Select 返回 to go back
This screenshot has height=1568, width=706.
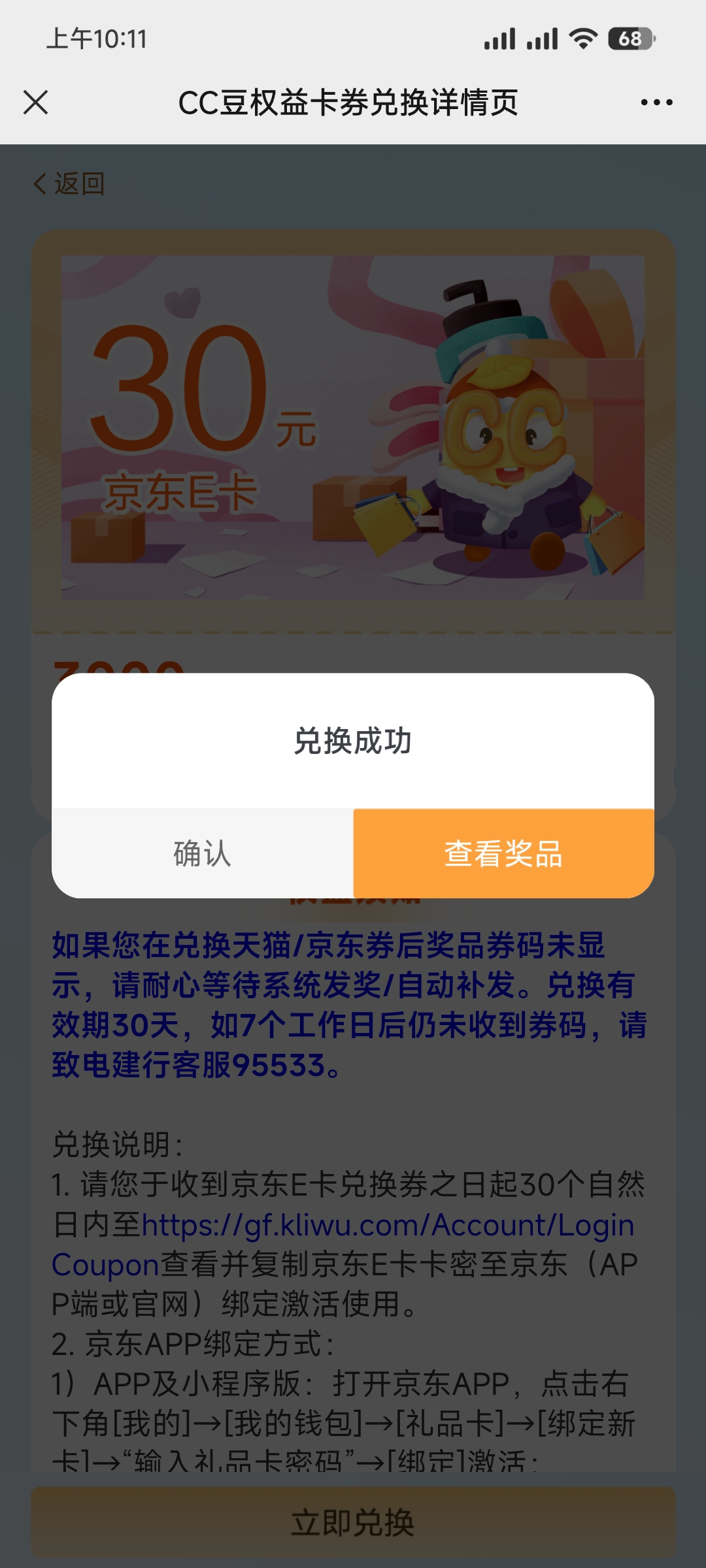tap(72, 185)
